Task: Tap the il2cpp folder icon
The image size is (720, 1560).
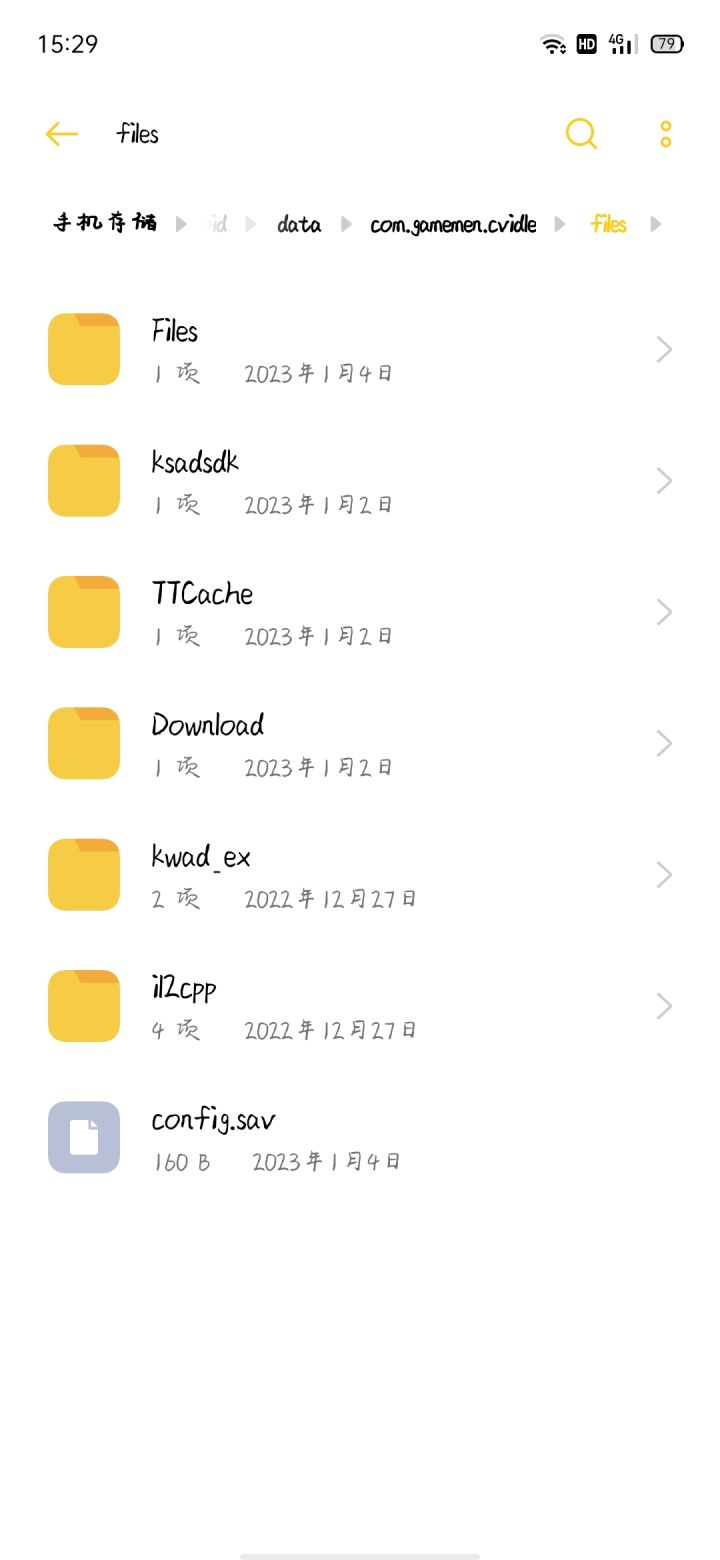Action: point(83,1006)
